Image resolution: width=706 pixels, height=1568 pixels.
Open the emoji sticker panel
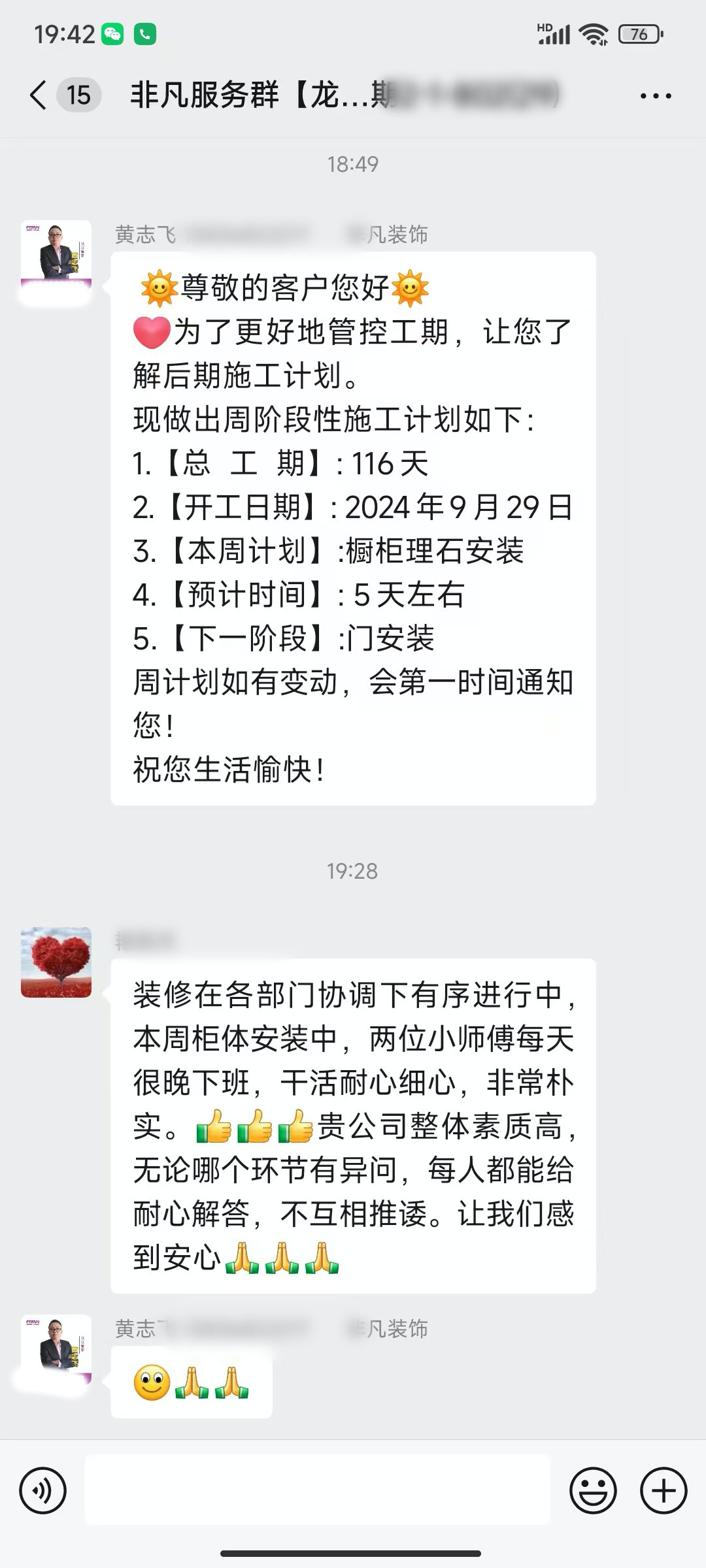593,1491
